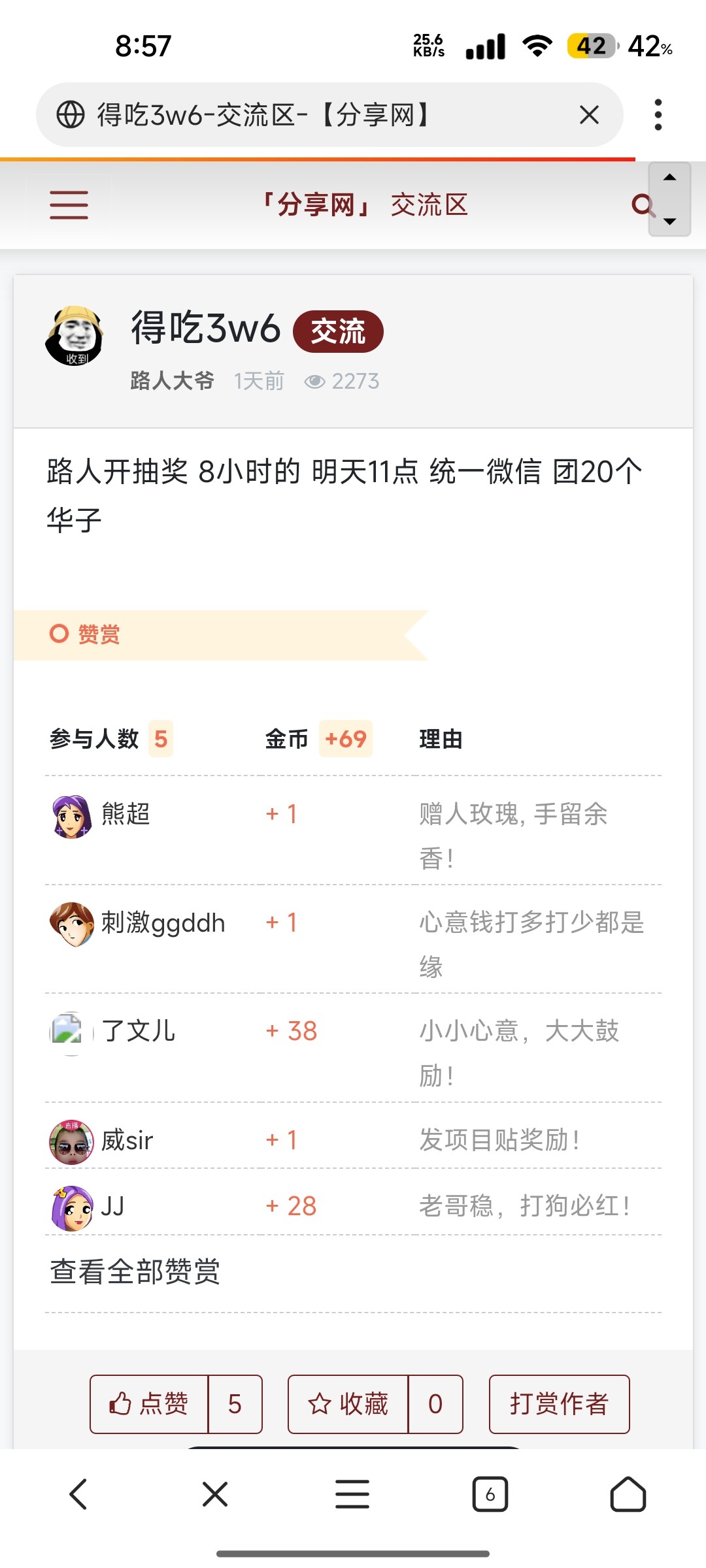
Task: Open the browser tabs switcher
Action: tap(490, 1494)
